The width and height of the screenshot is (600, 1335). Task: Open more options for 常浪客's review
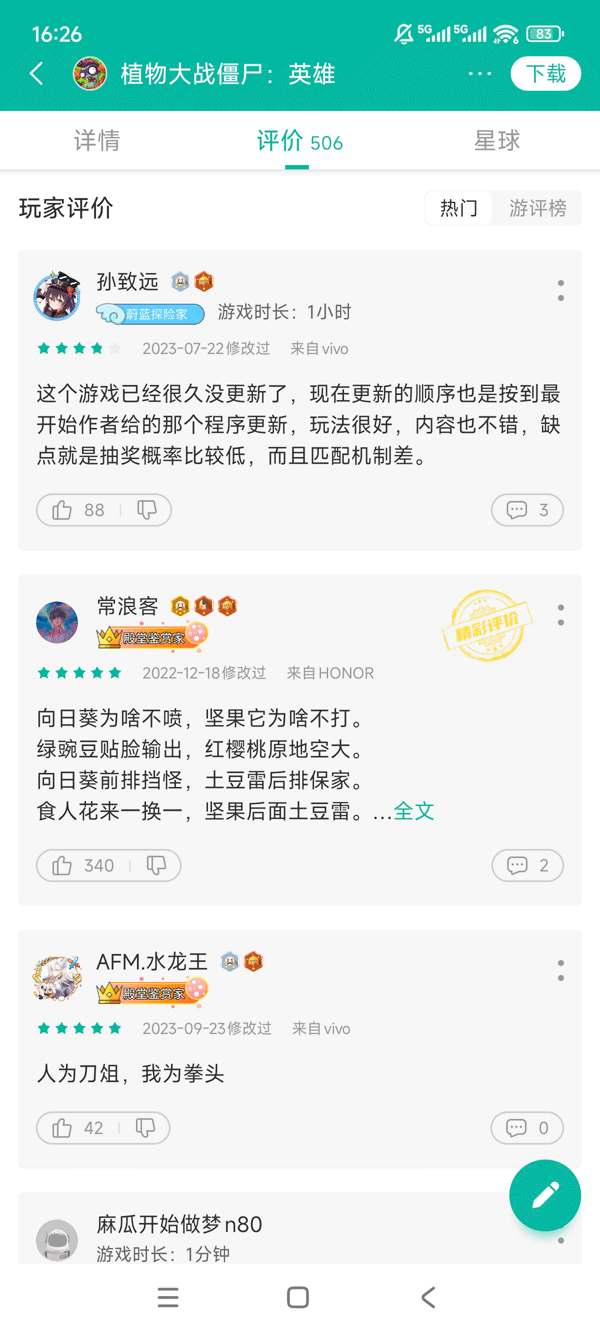[x=561, y=615]
